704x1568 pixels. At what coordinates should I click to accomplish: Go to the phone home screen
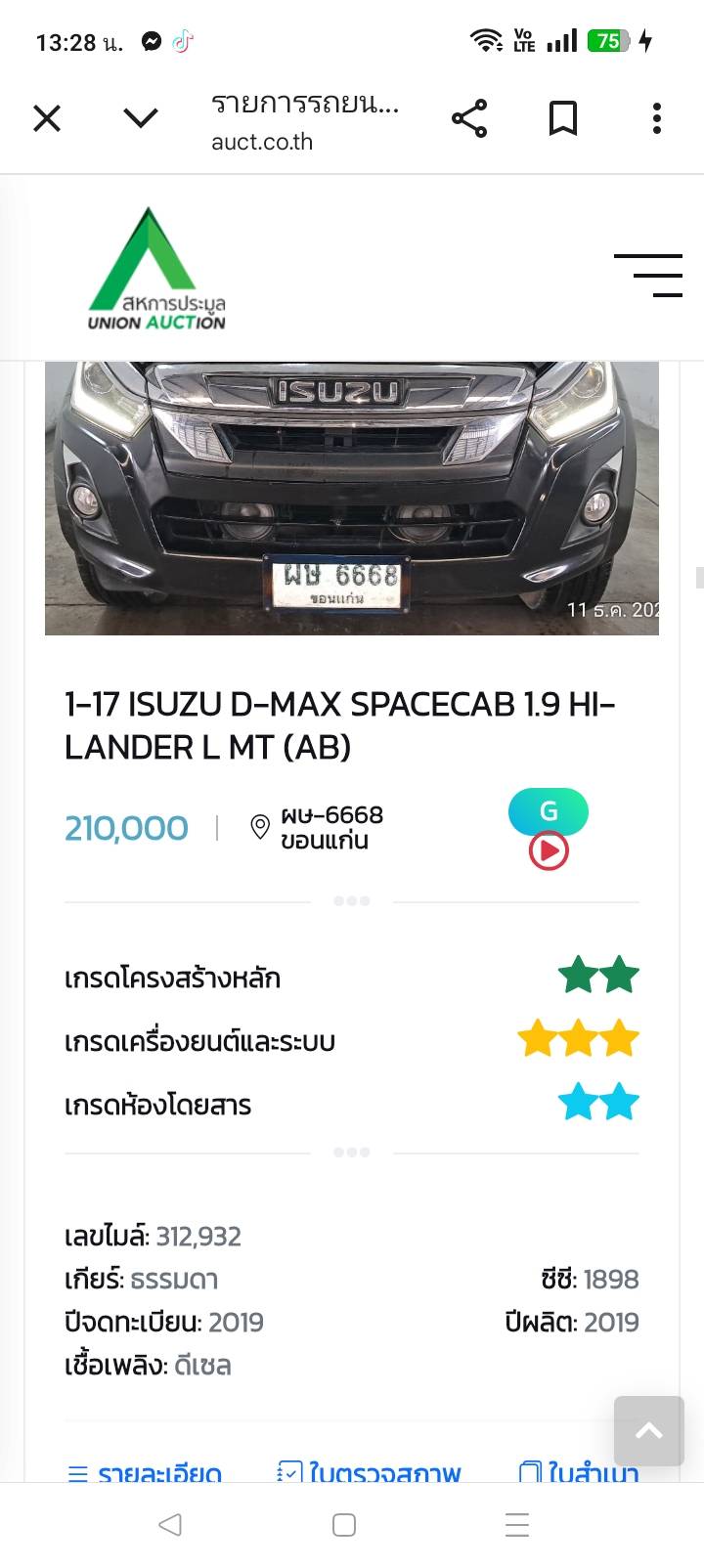344,1525
